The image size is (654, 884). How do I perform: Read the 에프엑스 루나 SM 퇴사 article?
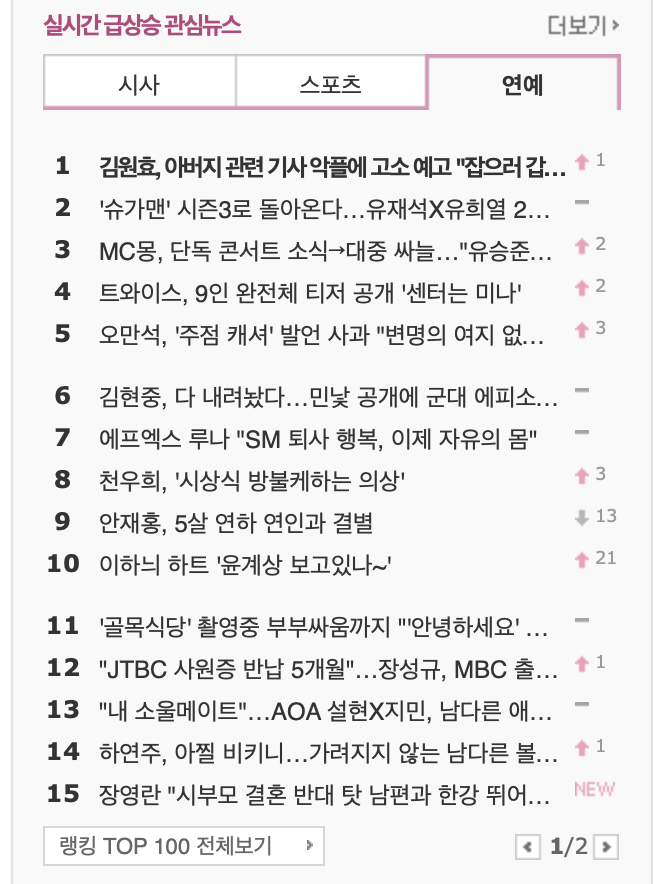click(x=319, y=438)
